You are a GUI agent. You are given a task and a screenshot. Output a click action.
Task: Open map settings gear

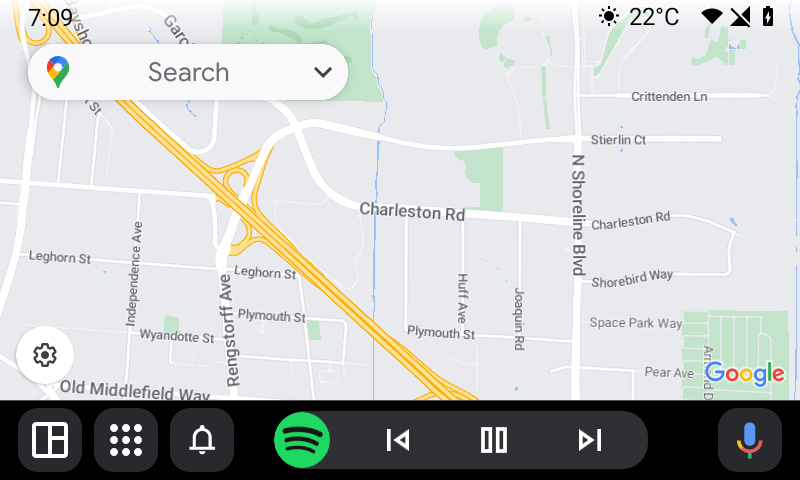(x=44, y=355)
